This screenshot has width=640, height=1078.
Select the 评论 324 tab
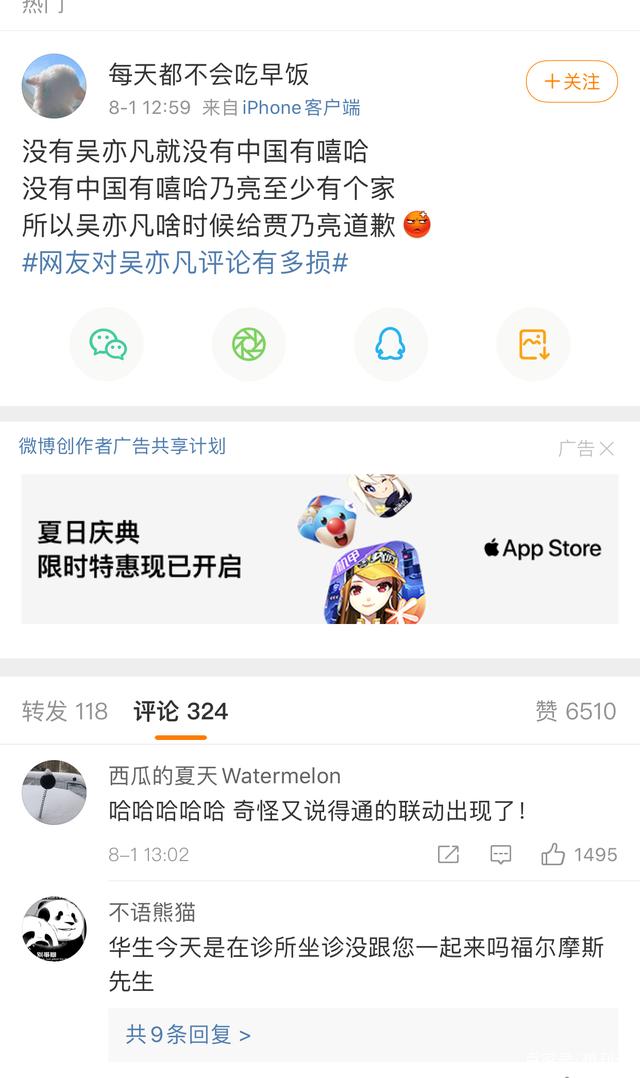click(x=181, y=711)
